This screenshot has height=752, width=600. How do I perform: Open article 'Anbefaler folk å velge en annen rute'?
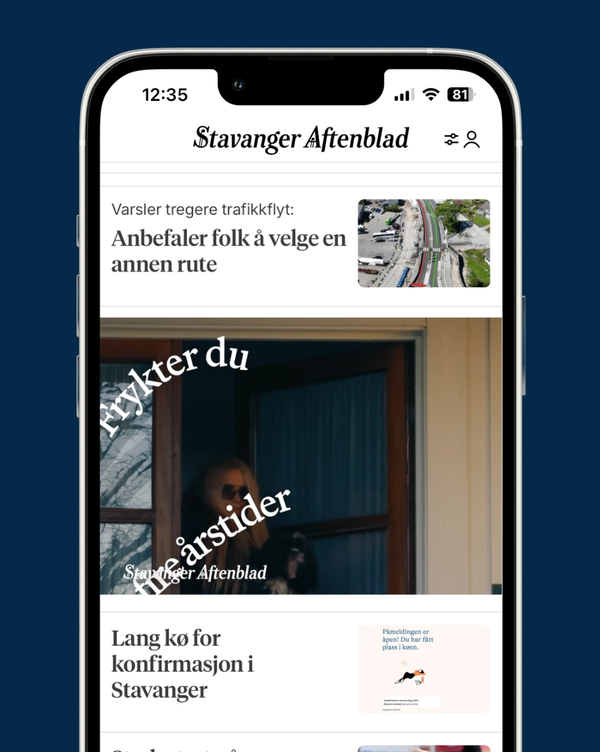tap(229, 251)
